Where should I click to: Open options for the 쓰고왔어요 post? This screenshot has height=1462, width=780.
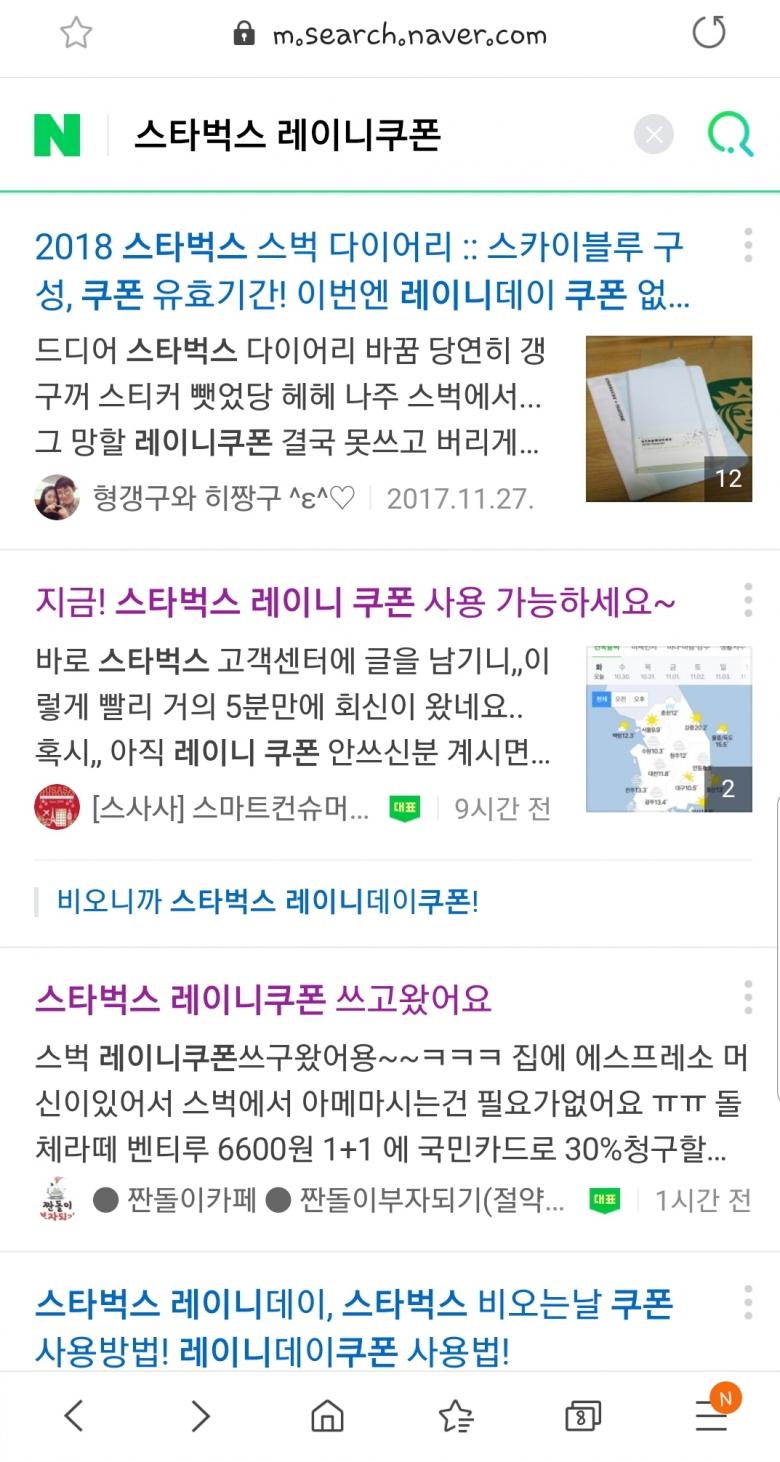[x=748, y=999]
